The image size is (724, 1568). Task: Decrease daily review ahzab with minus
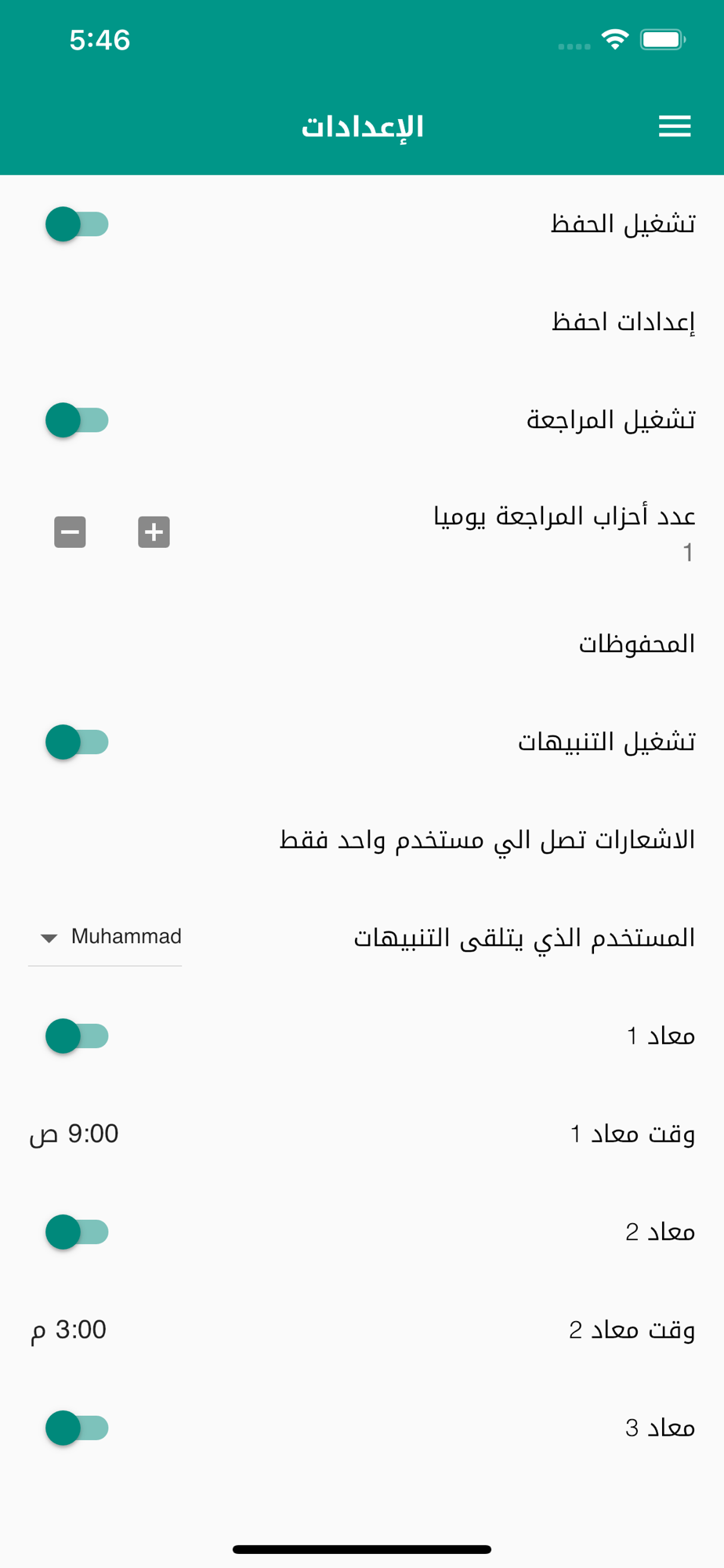pos(70,532)
